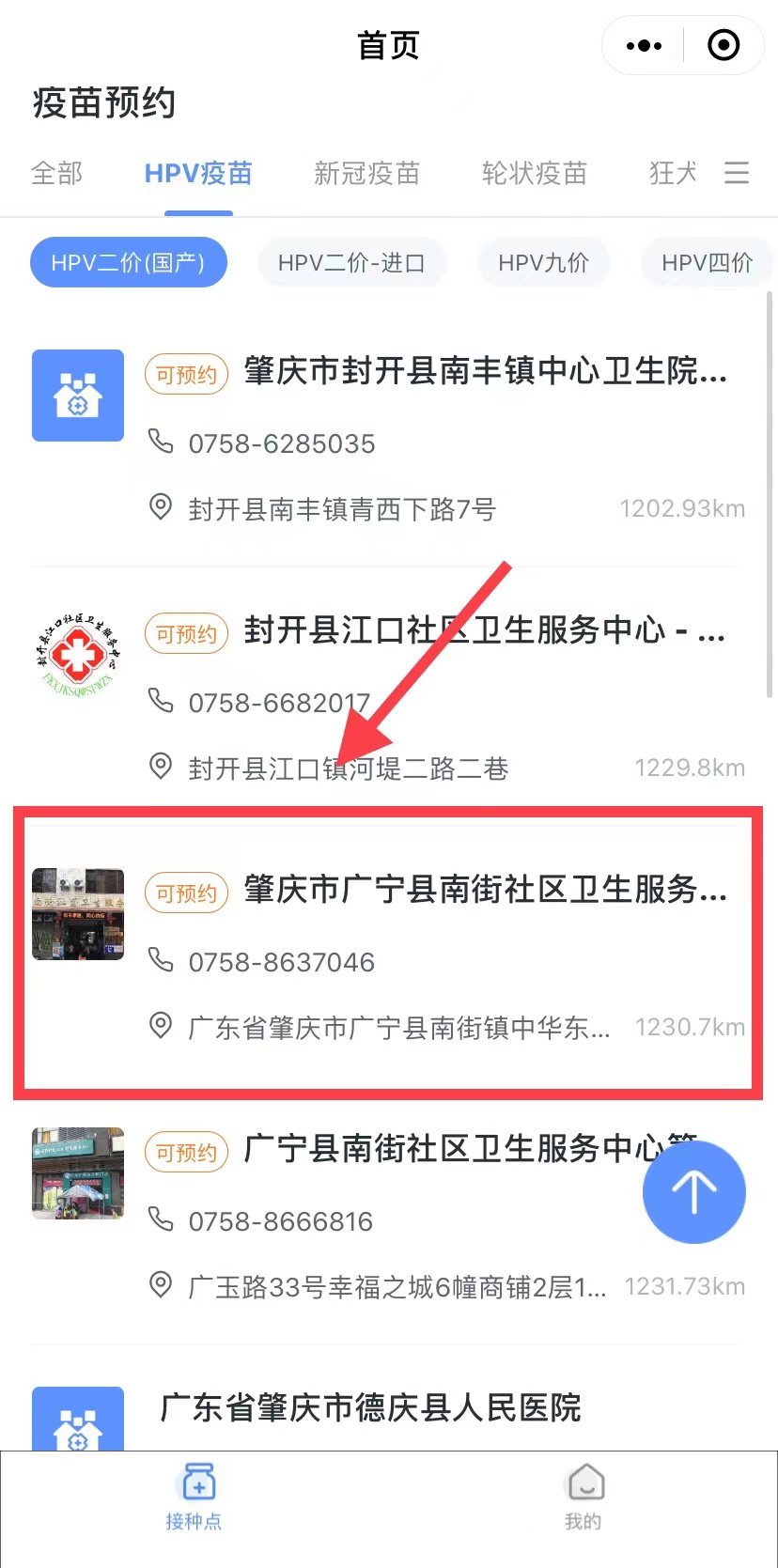
Task: Choose the HPV九价 filter chip
Action: tap(543, 263)
